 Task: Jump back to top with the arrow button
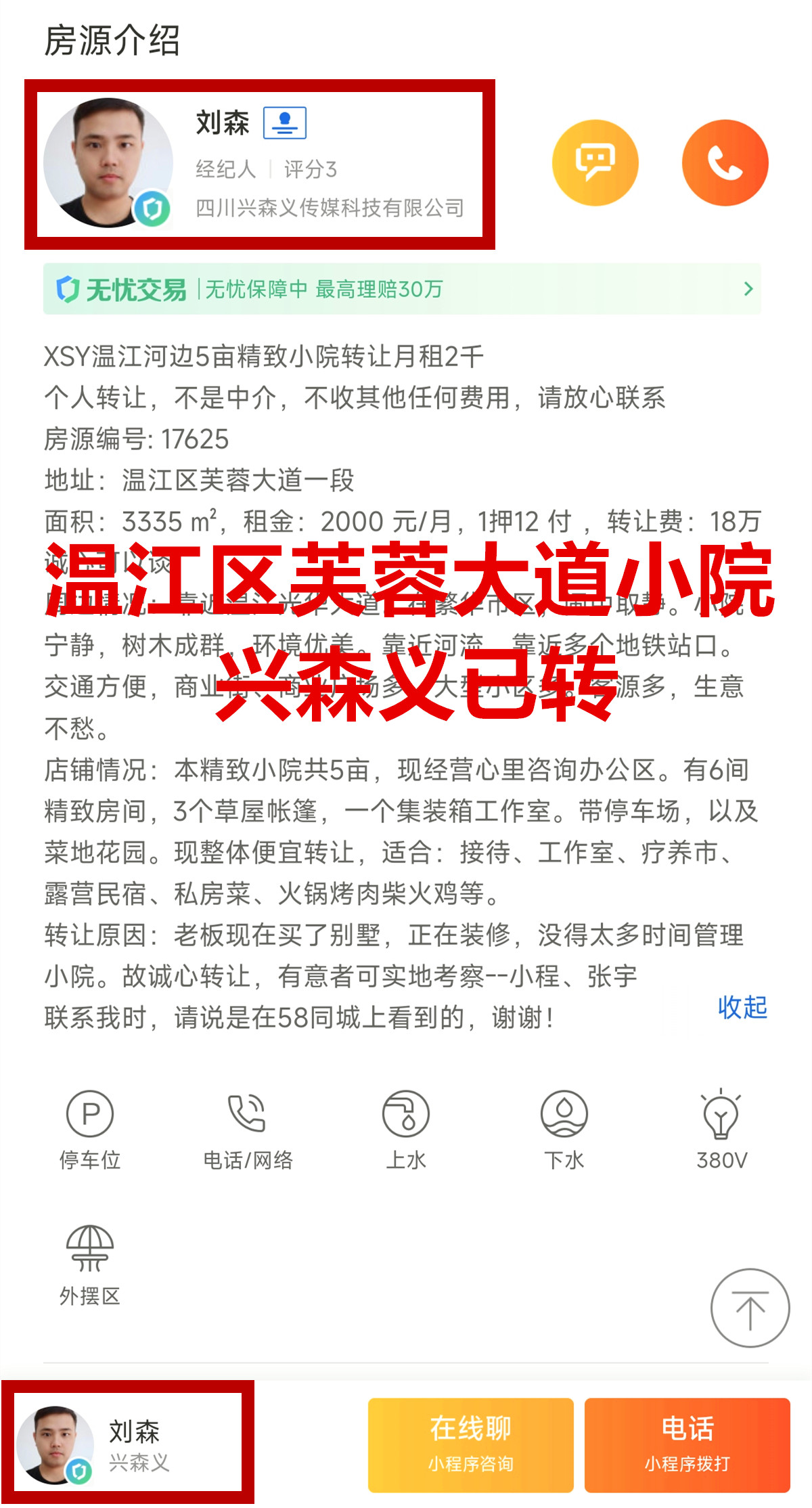(750, 1308)
